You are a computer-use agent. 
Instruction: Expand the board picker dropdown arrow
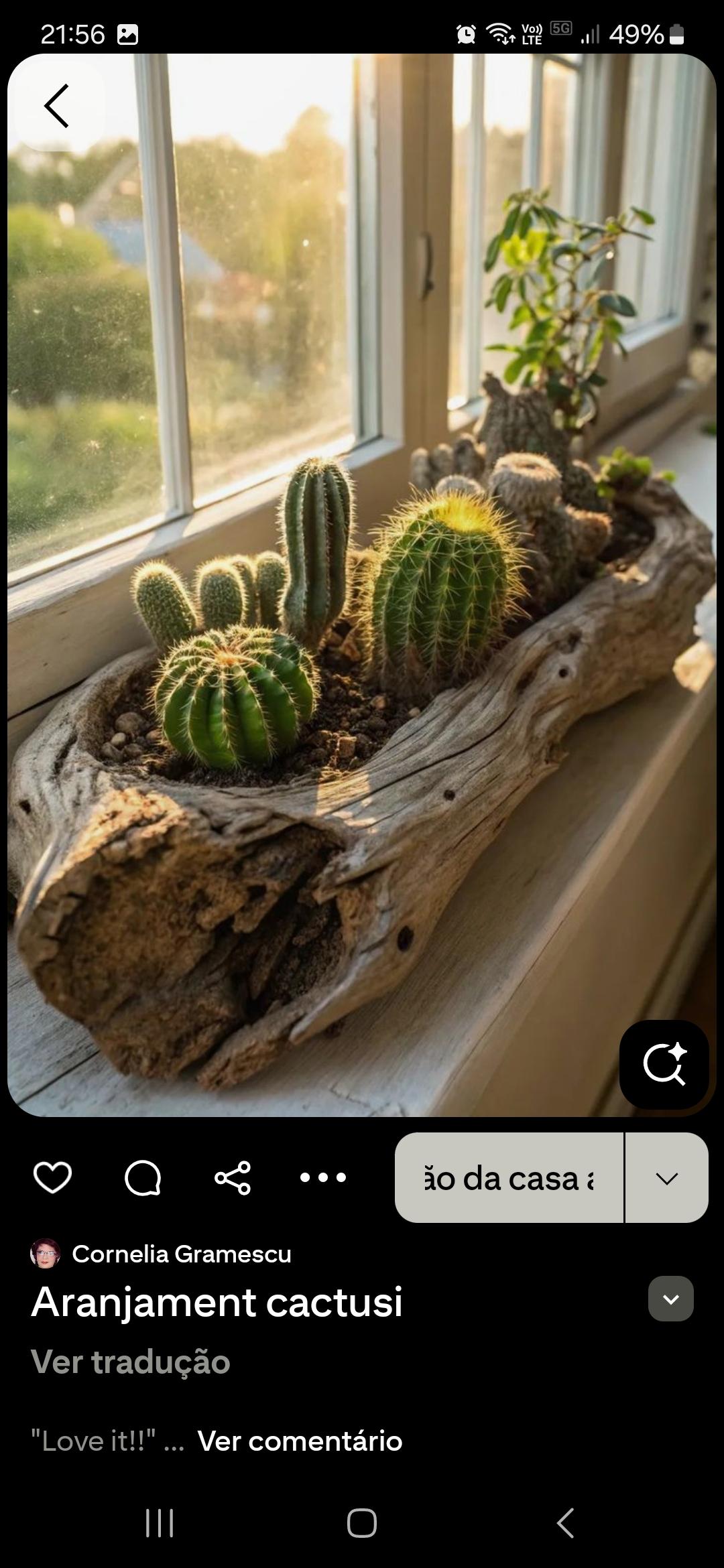click(666, 1177)
